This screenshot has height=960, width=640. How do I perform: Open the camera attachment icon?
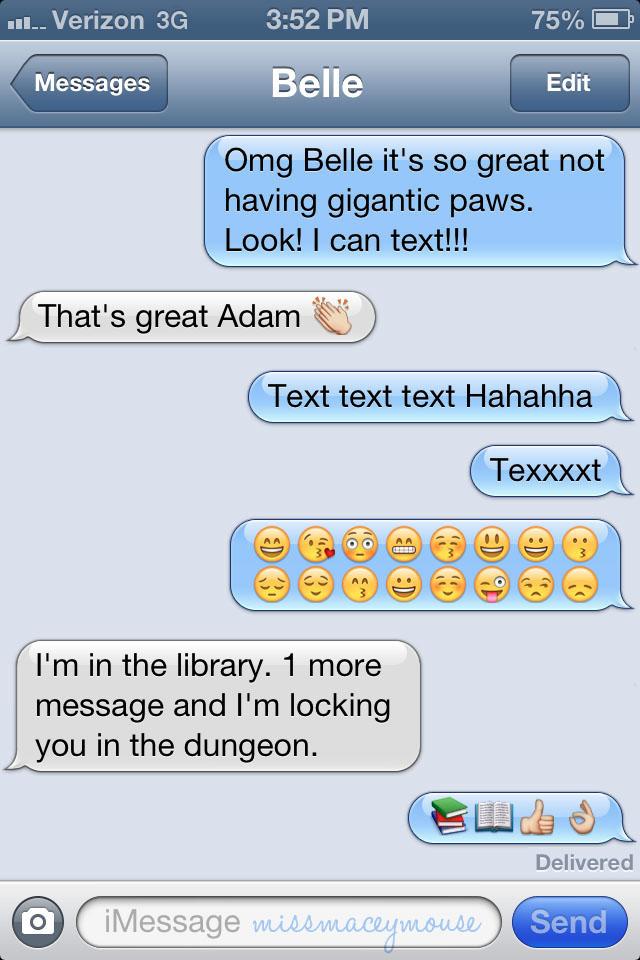[x=39, y=921]
